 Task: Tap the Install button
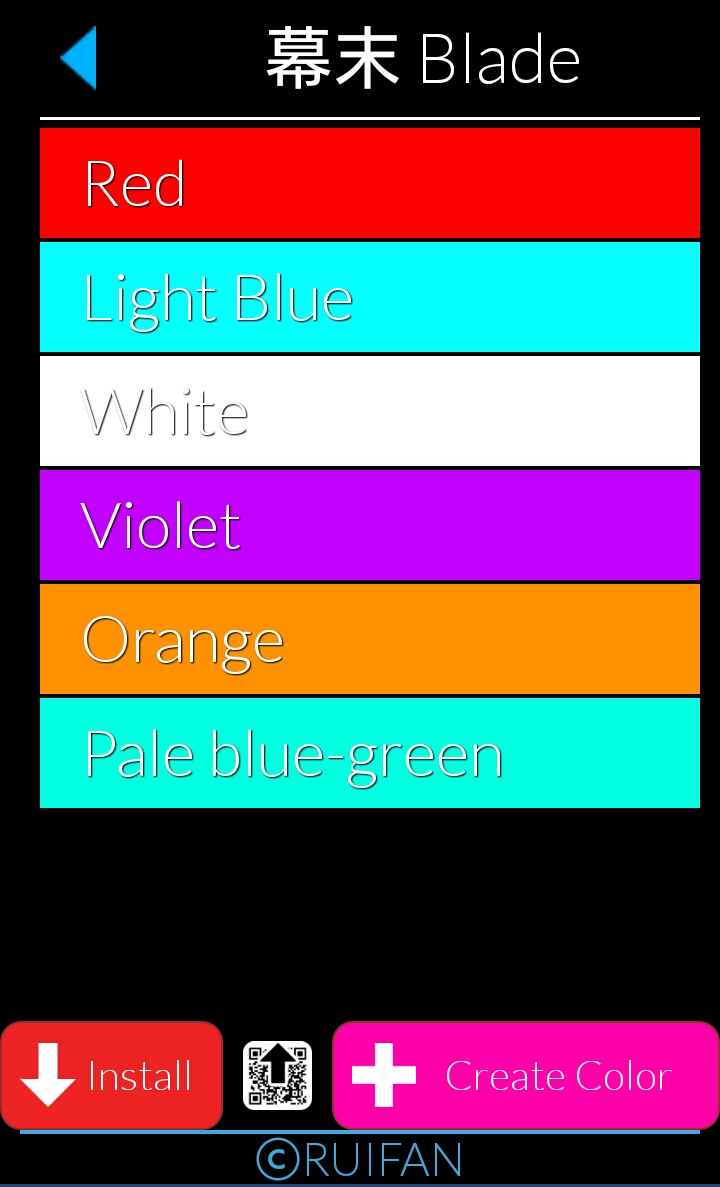(111, 1076)
